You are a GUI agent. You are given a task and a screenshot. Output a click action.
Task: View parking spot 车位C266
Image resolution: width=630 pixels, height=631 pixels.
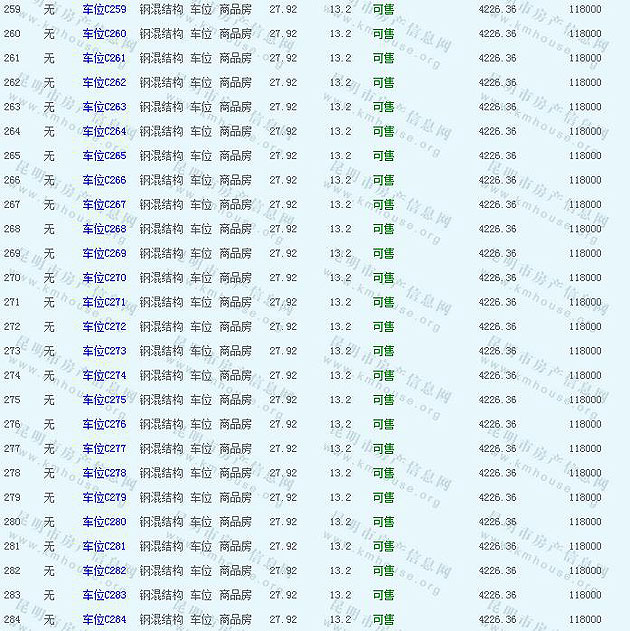click(104, 180)
